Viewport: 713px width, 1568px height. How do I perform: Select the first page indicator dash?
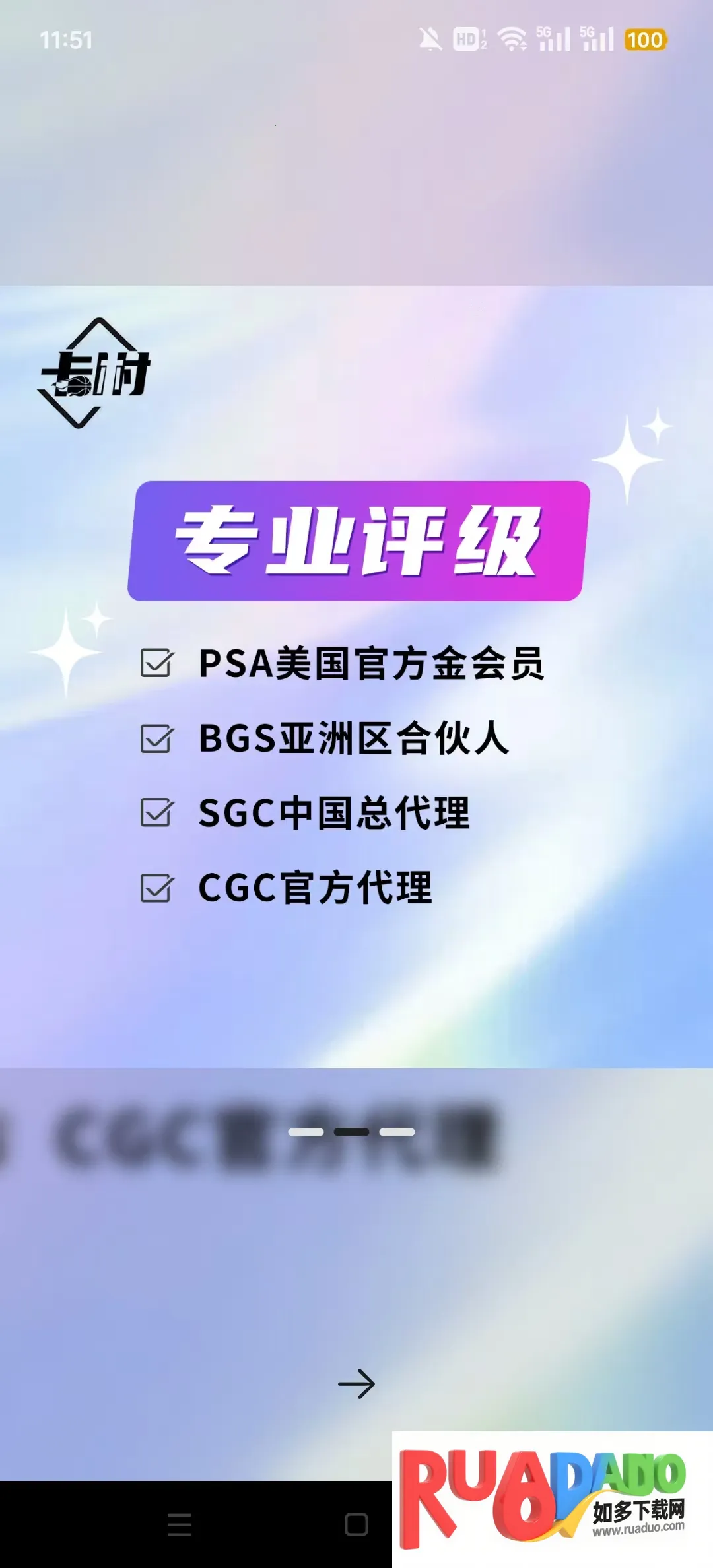point(306,1132)
